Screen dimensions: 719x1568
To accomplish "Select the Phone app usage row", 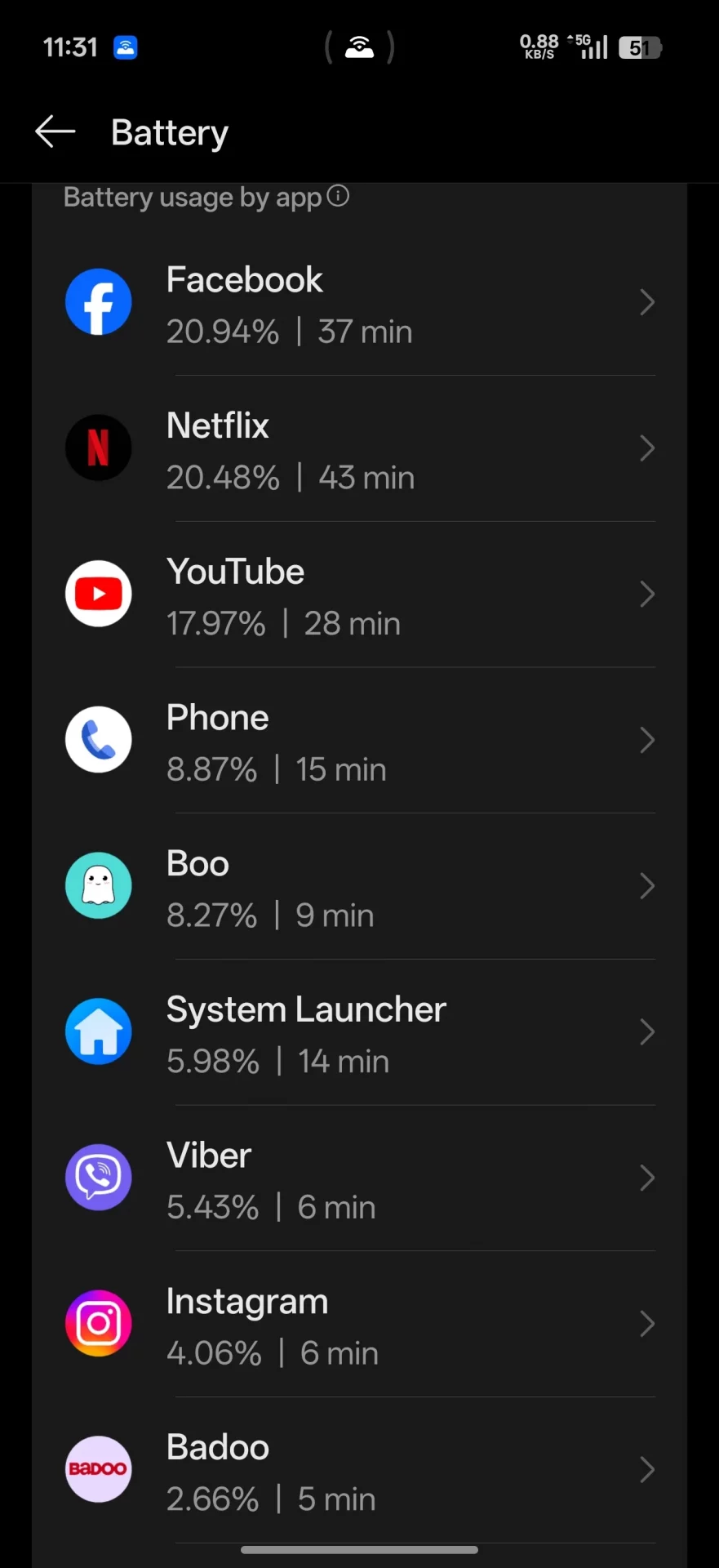I will 359,742.
